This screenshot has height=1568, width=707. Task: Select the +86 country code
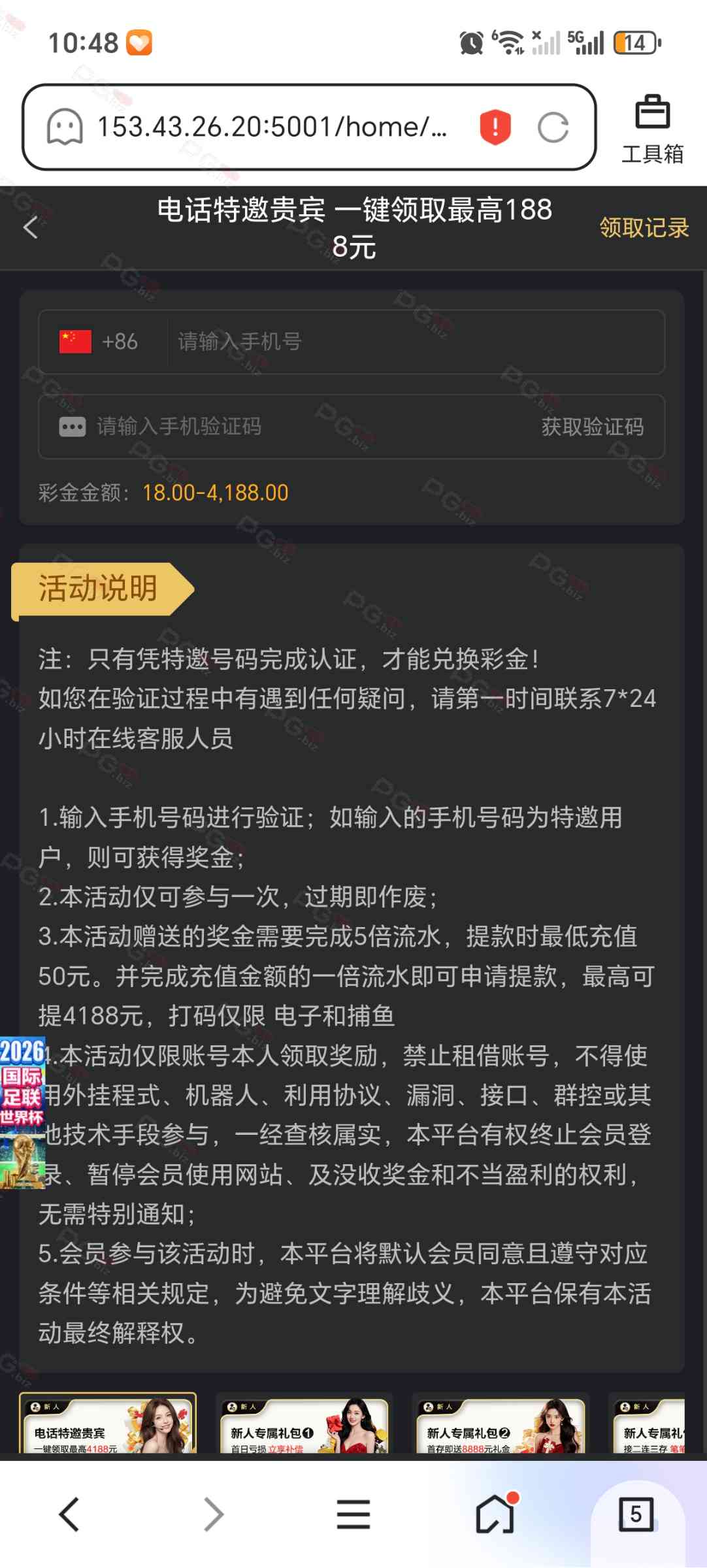click(99, 342)
